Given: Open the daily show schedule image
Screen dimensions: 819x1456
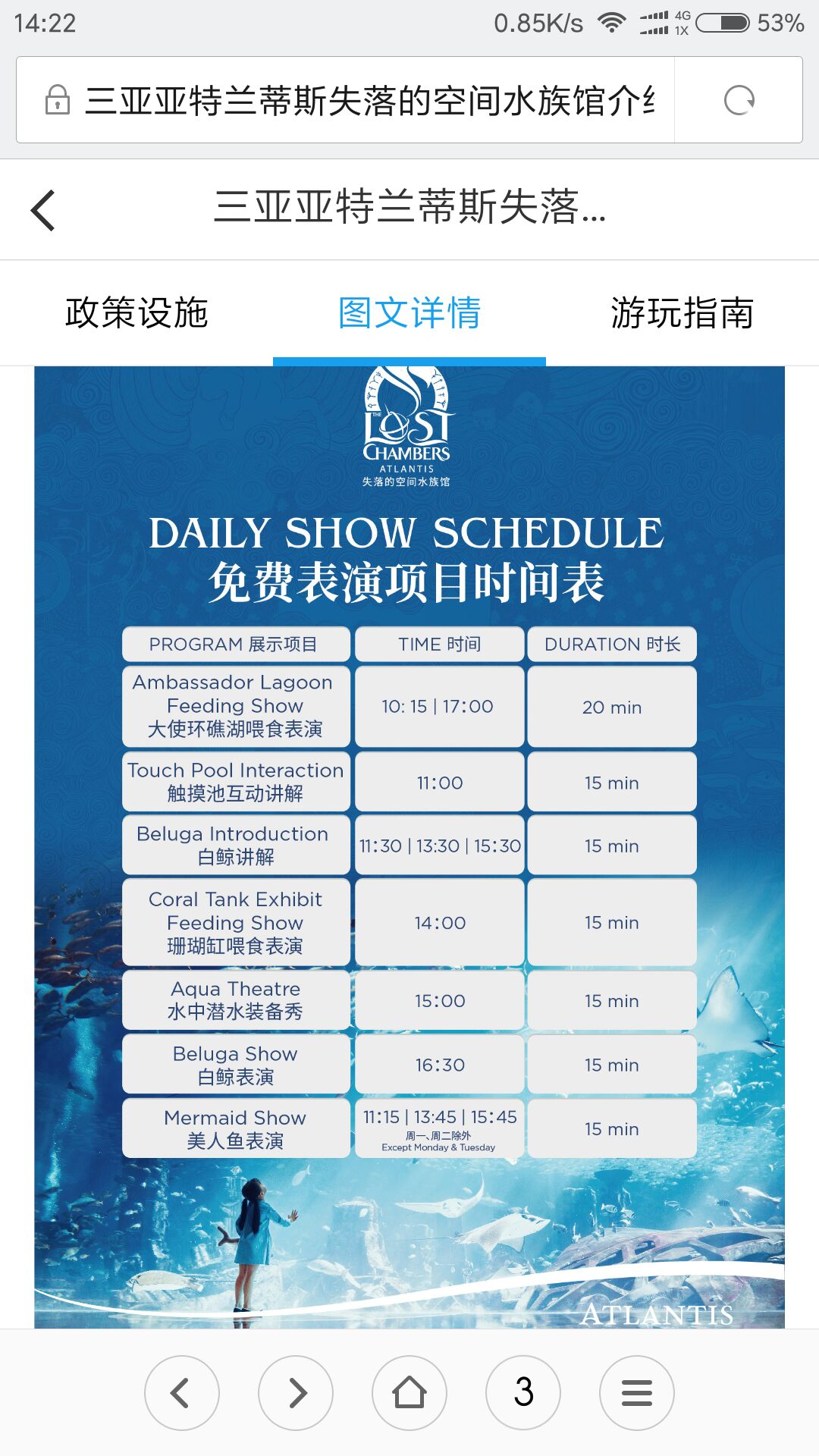Looking at the screenshot, I should click(409, 847).
